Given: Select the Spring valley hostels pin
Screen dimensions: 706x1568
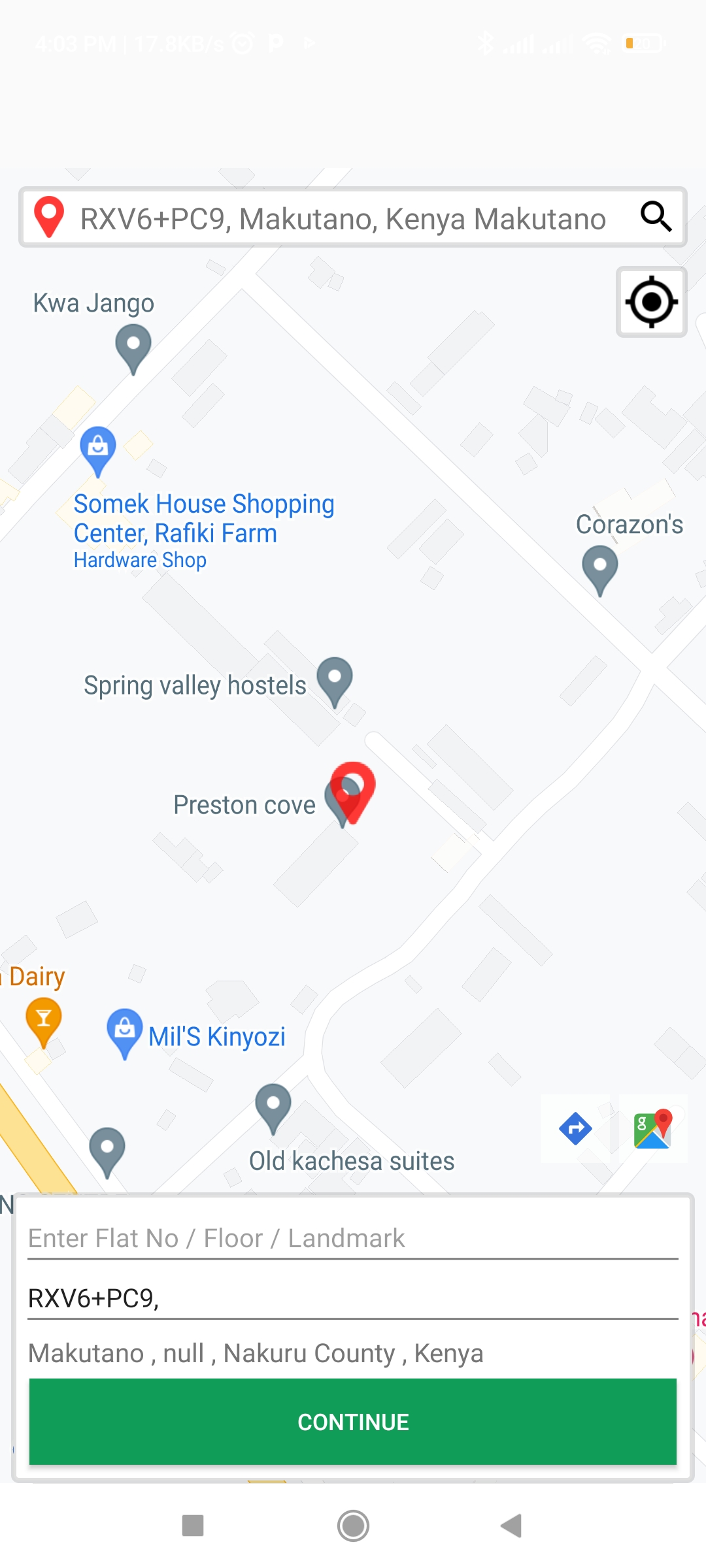Looking at the screenshot, I should [x=335, y=680].
